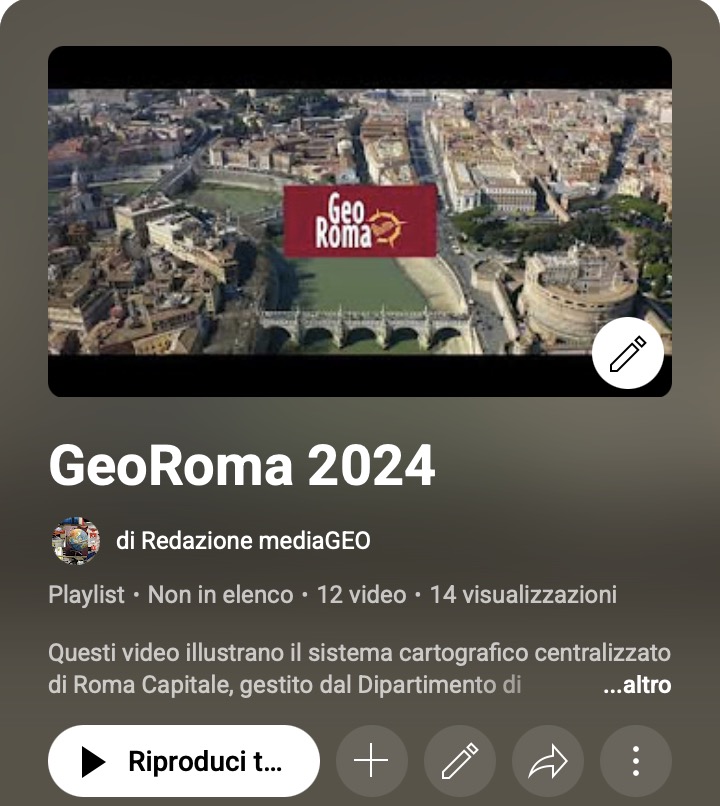Open the Redazione mediaGEO channel
The height and width of the screenshot is (806, 720).
click(243, 541)
